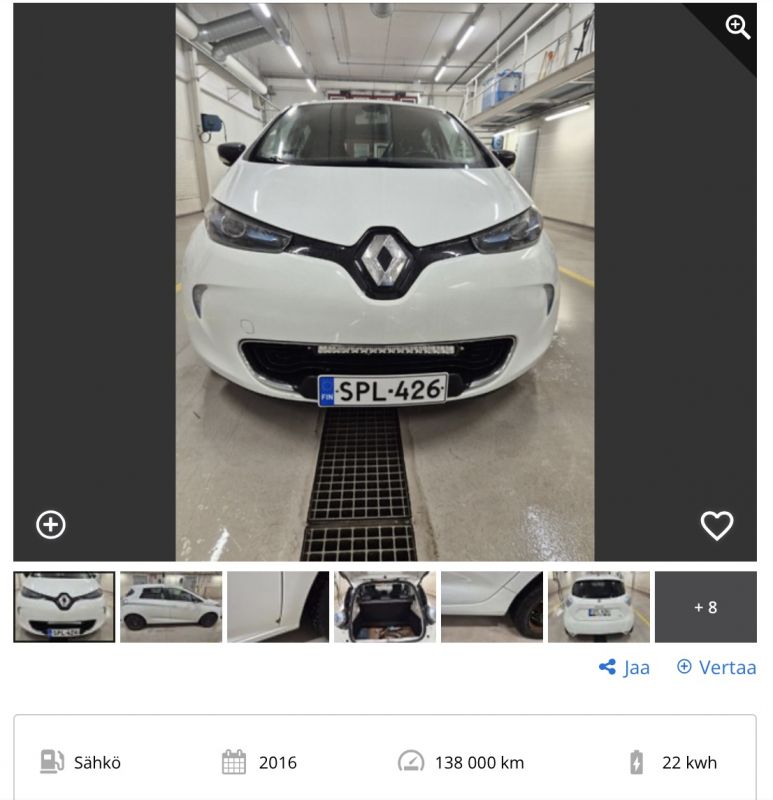The height and width of the screenshot is (800, 773).
Task: Select the rear view car thumbnail
Action: coord(599,607)
